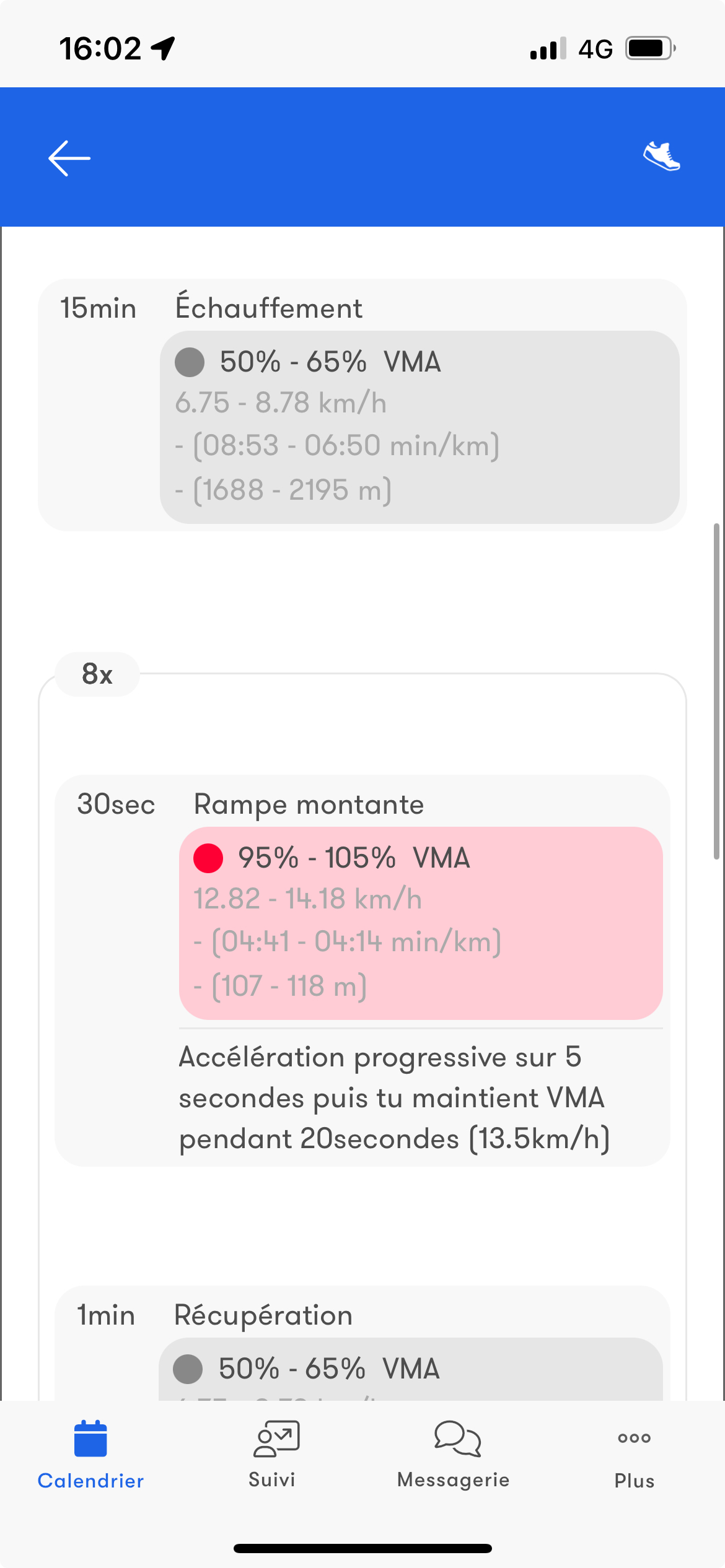Click the battery indicator icon
Screen dimensions: 725x1568
[x=648, y=46]
